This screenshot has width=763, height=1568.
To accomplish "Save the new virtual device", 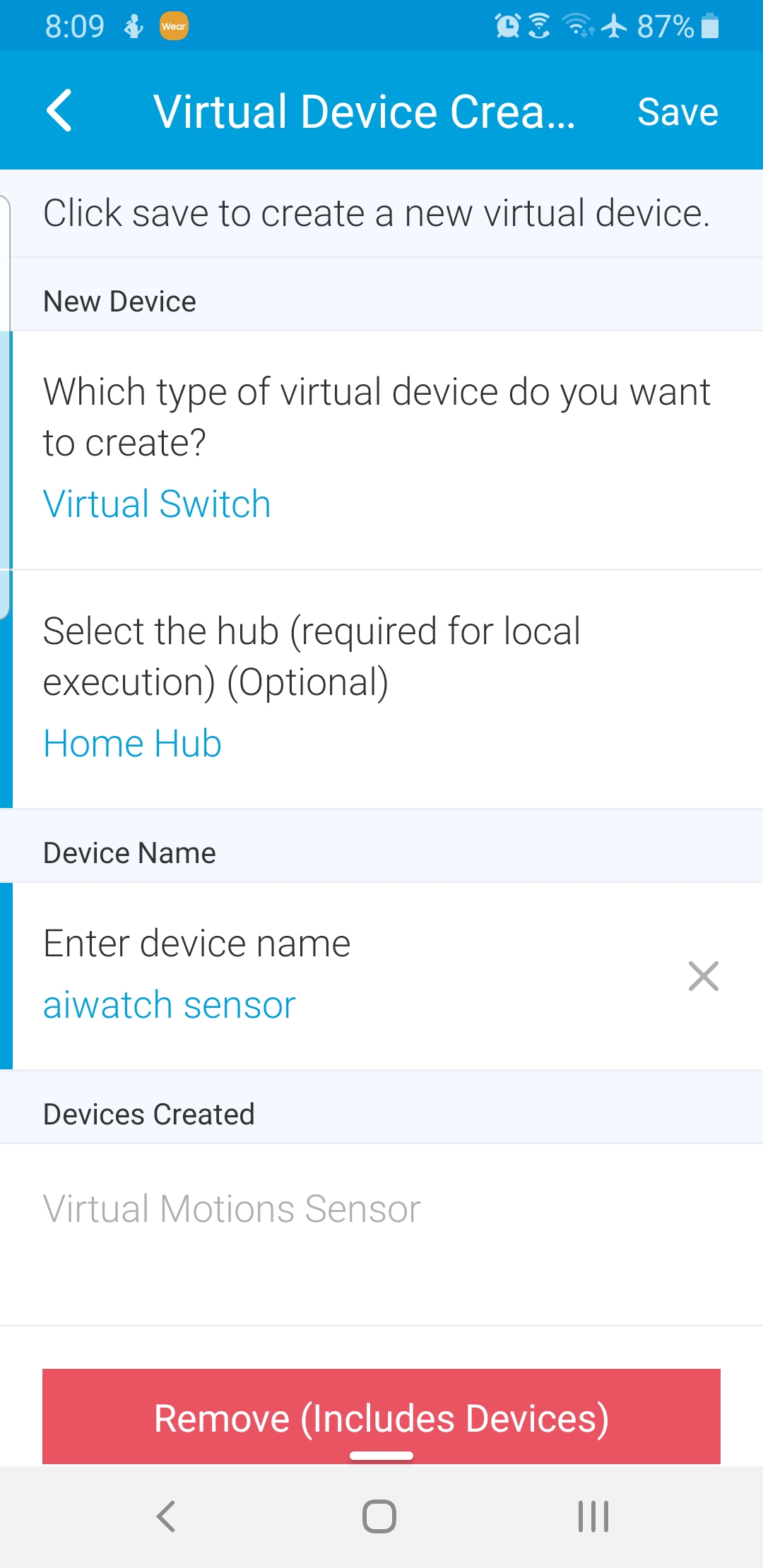I will point(678,112).
